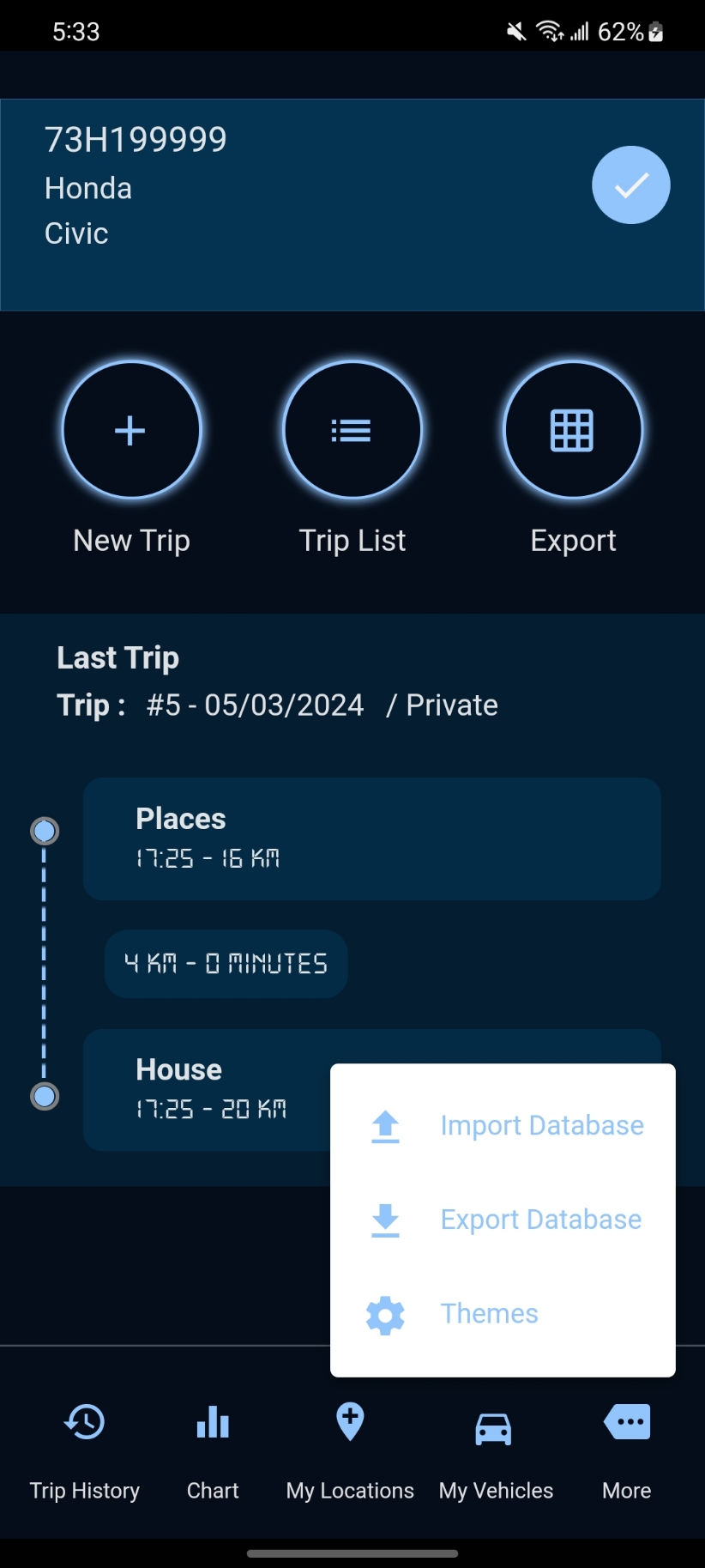Select Import Database from the popup
The height and width of the screenshot is (1568, 705).
[x=503, y=1125]
